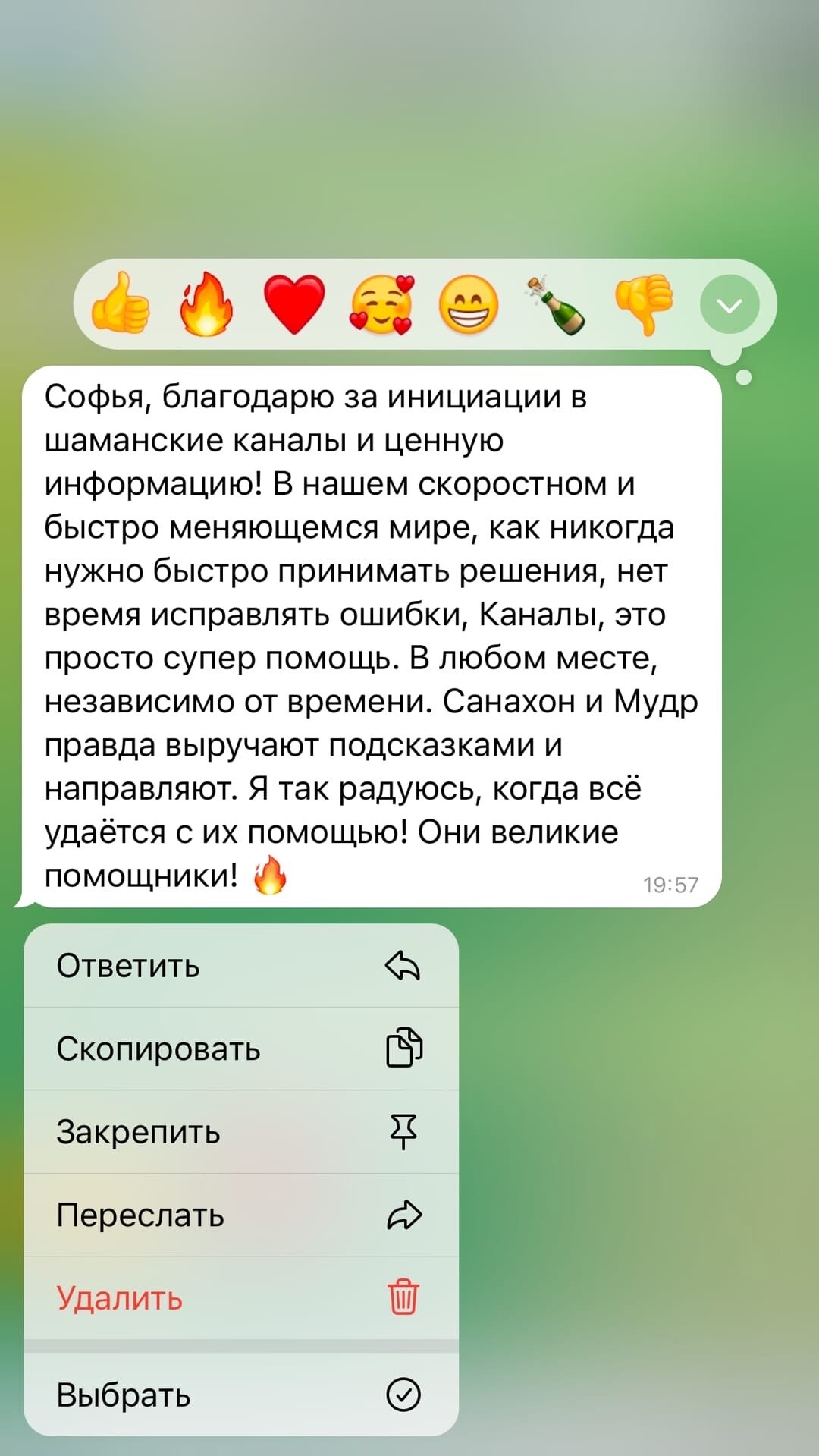The width and height of the screenshot is (819, 1456).
Task: React with the smiling face with hearts
Action: pyautogui.click(x=382, y=304)
